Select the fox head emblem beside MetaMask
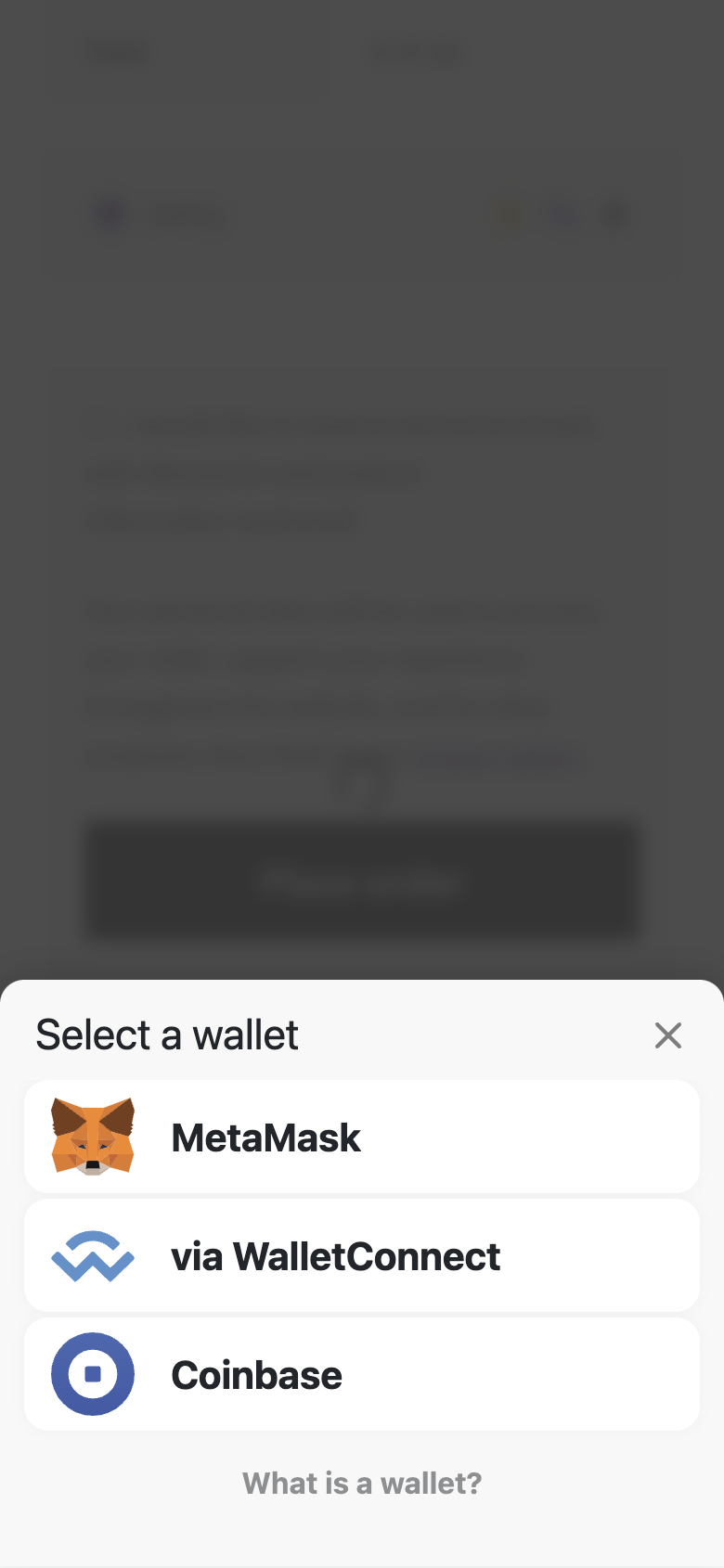 [91, 1136]
